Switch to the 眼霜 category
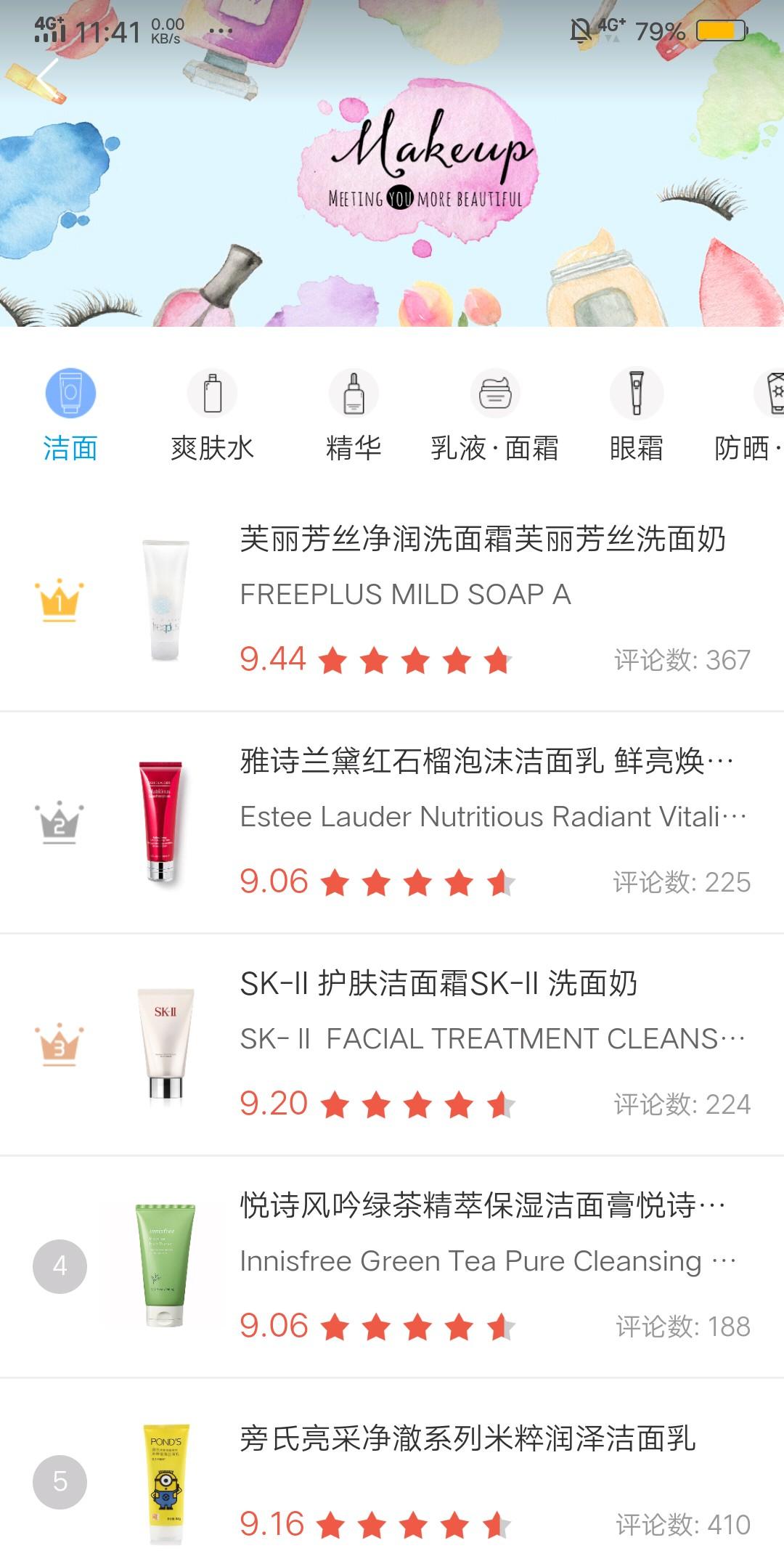This screenshot has width=784, height=1564. click(636, 415)
